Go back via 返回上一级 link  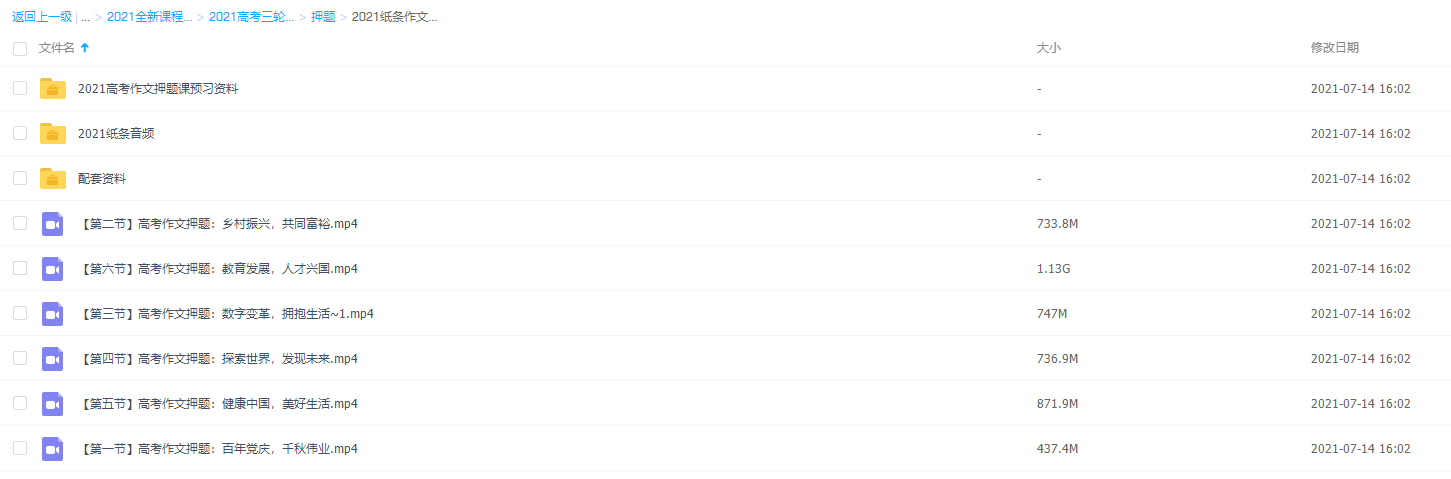(x=41, y=17)
